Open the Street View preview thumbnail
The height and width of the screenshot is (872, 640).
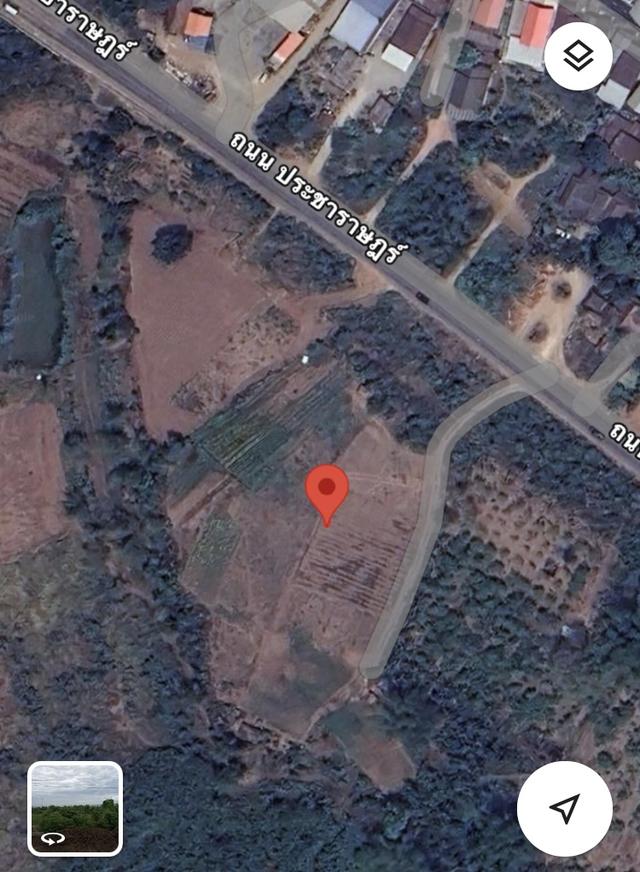click(75, 809)
